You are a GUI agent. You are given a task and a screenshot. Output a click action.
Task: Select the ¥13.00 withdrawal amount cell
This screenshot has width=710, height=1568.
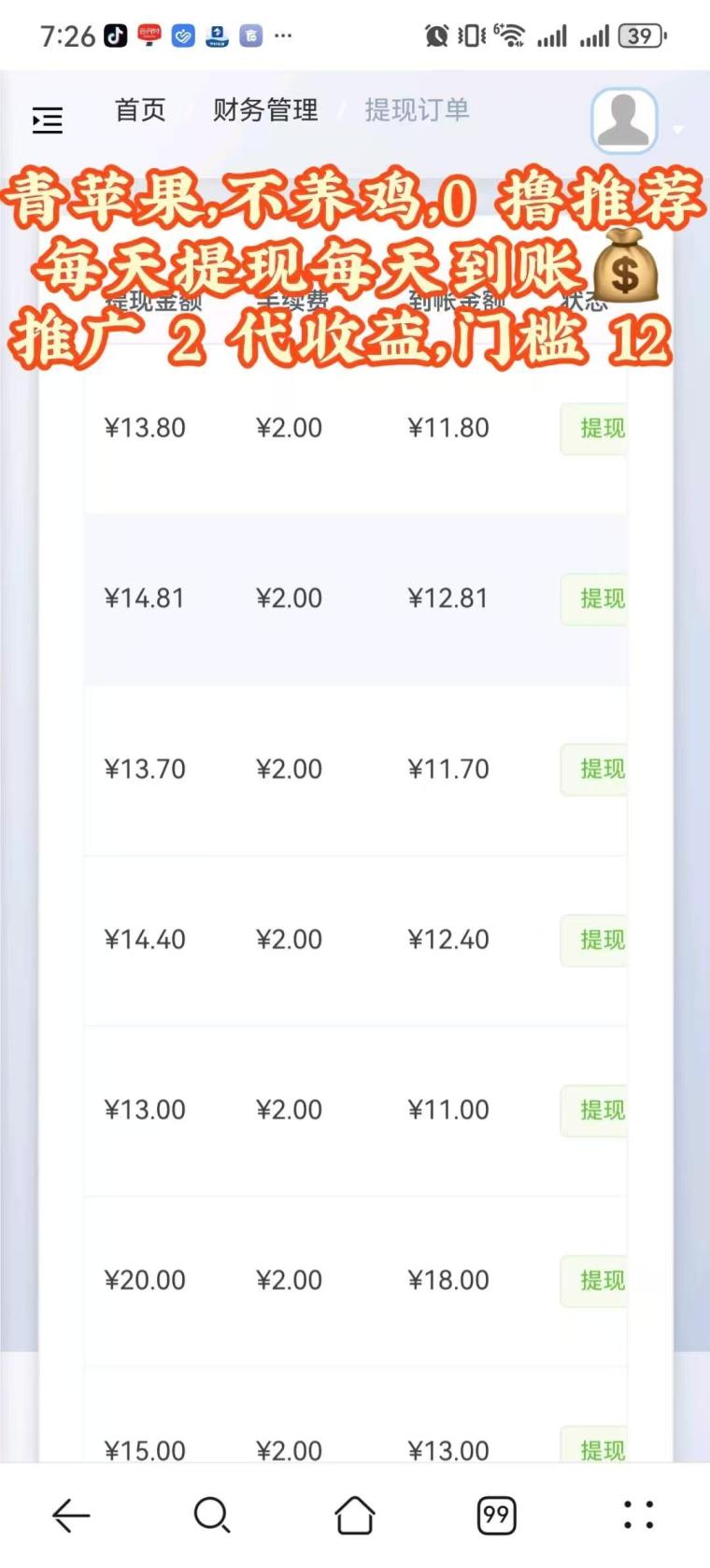pyautogui.click(x=145, y=1110)
